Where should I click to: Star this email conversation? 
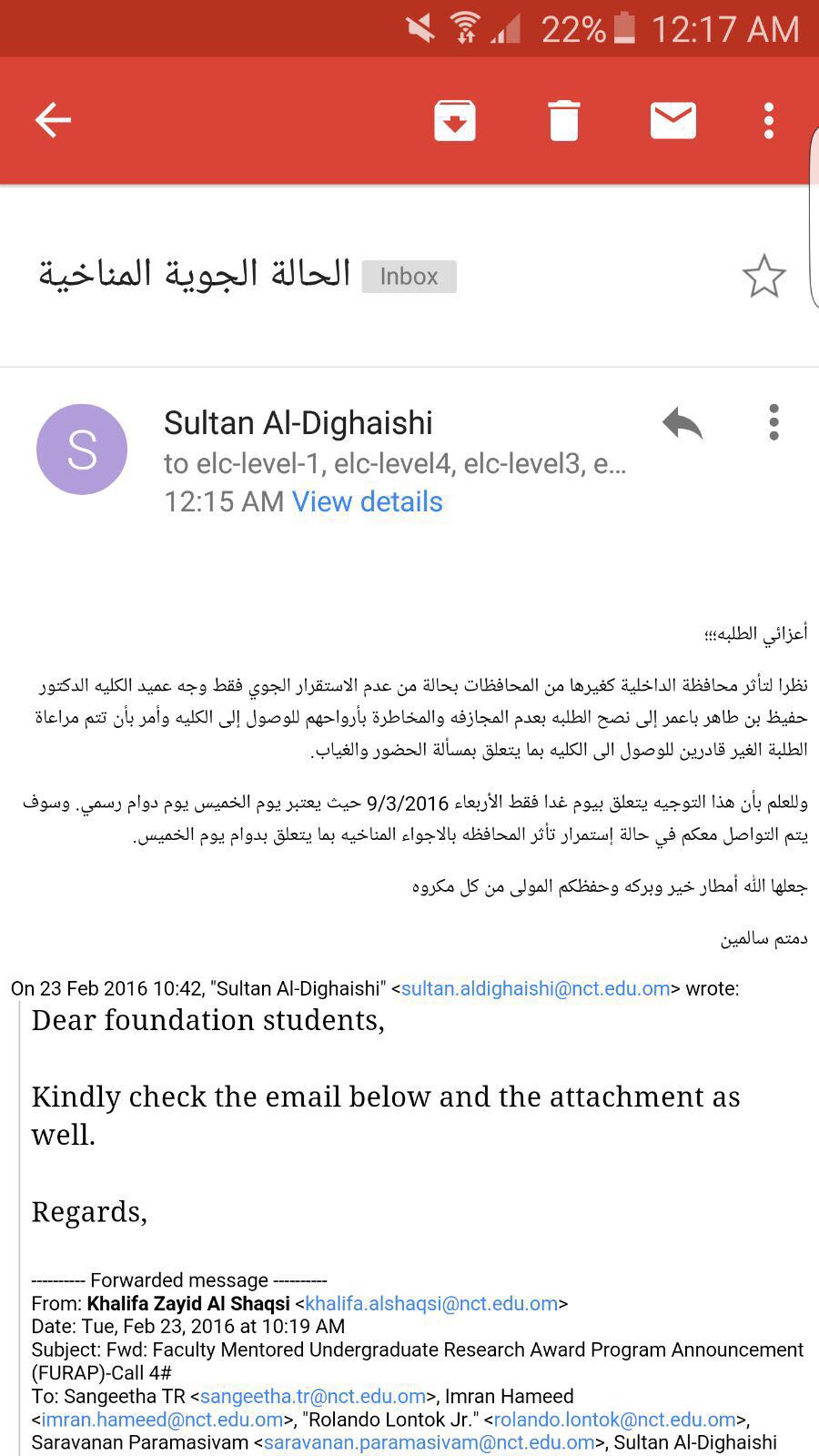[763, 277]
